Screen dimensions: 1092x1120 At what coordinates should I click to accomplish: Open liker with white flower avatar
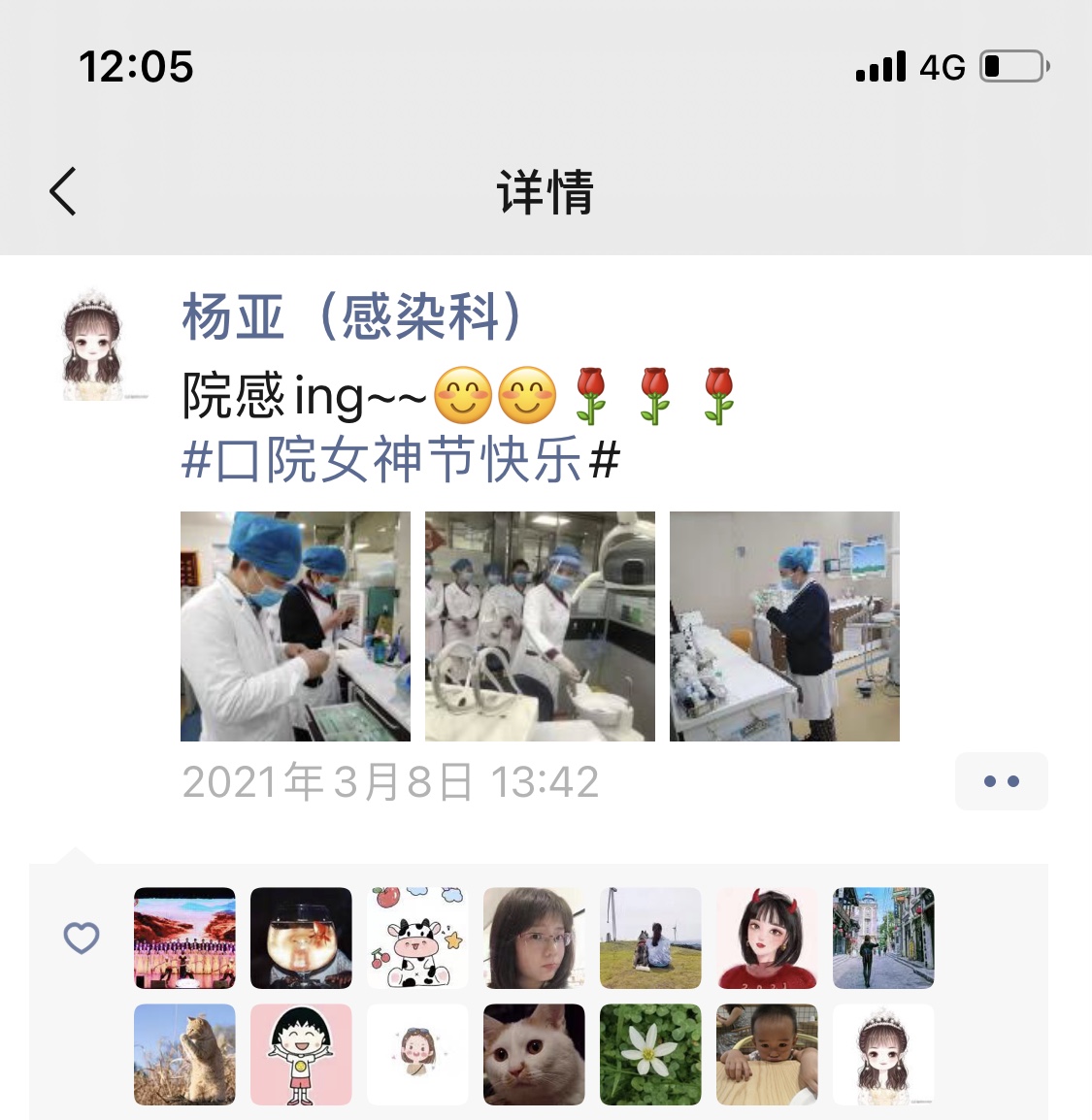650,1054
